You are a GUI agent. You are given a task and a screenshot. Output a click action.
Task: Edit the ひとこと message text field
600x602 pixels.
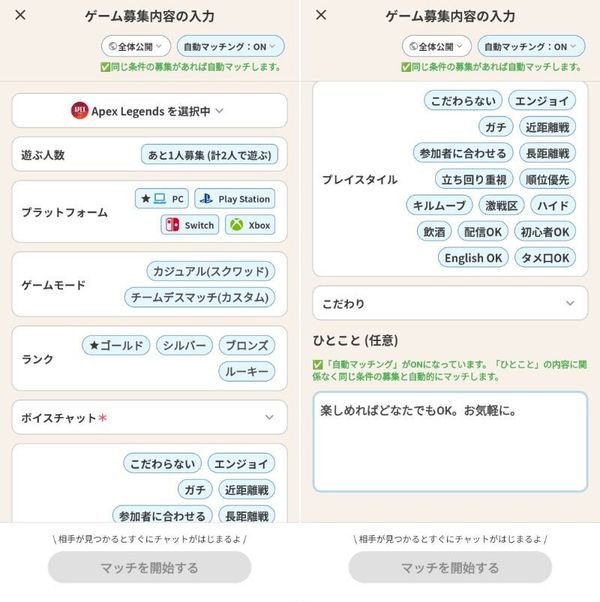coord(450,442)
